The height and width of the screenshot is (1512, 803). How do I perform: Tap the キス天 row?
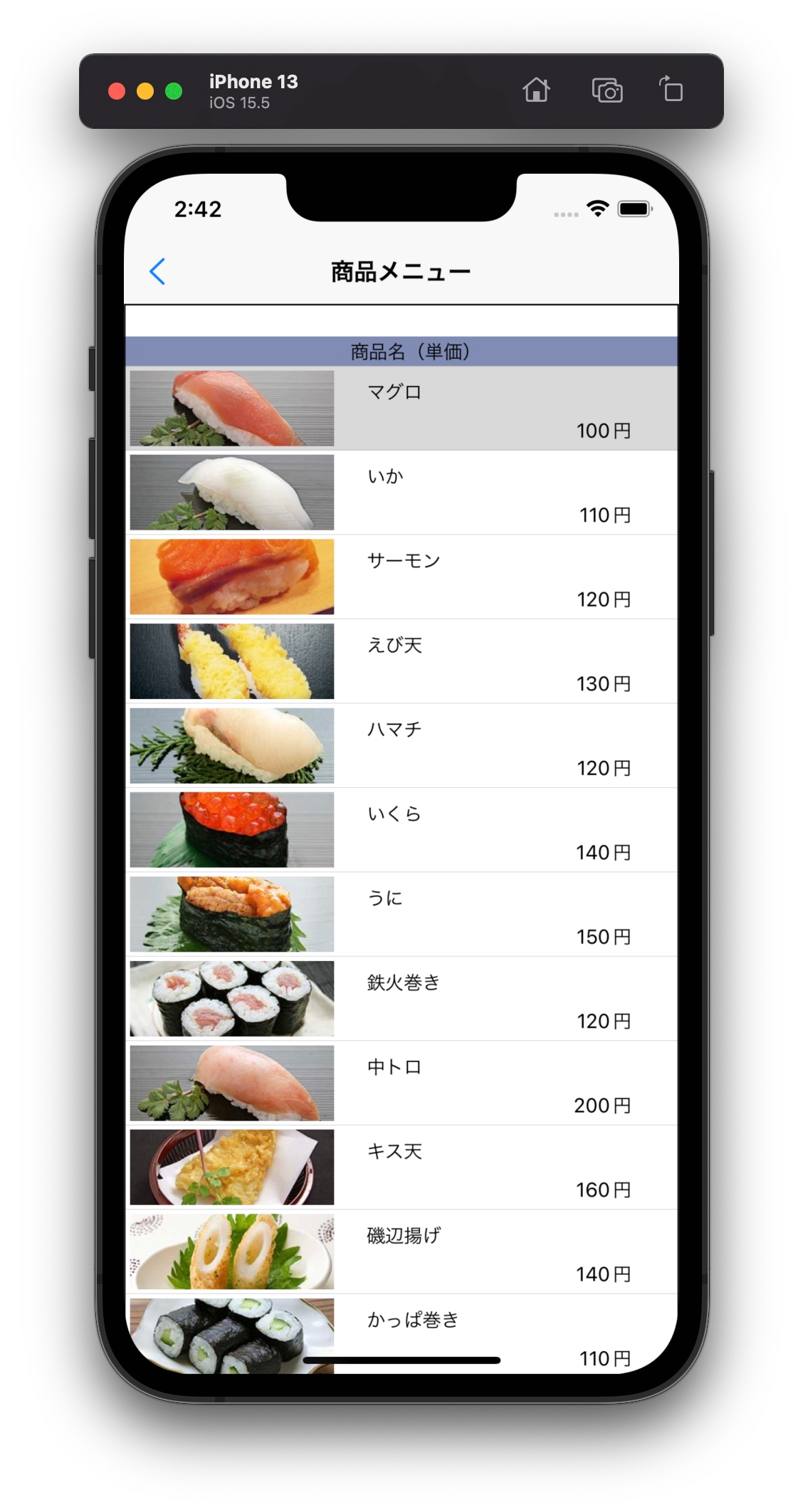[x=401, y=1167]
